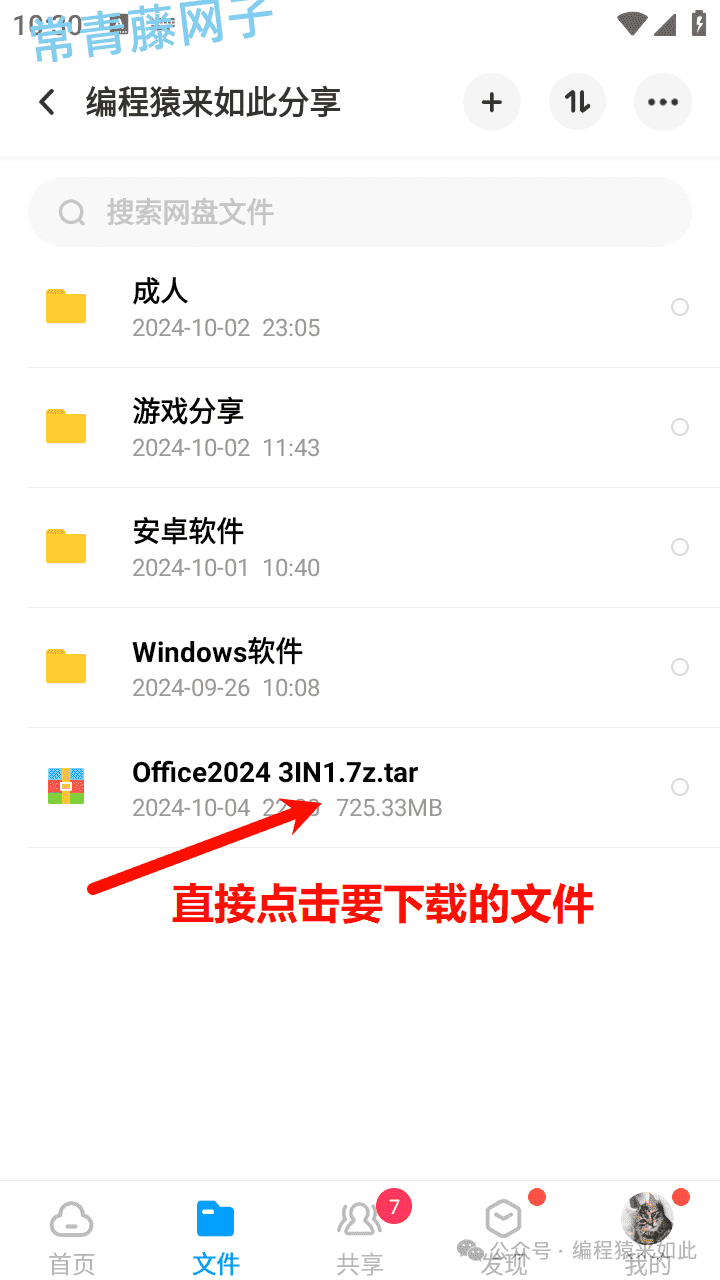The height and width of the screenshot is (1280, 720).
Task: Open the Office2024 3IN1.7z.tar file
Action: tap(360, 788)
